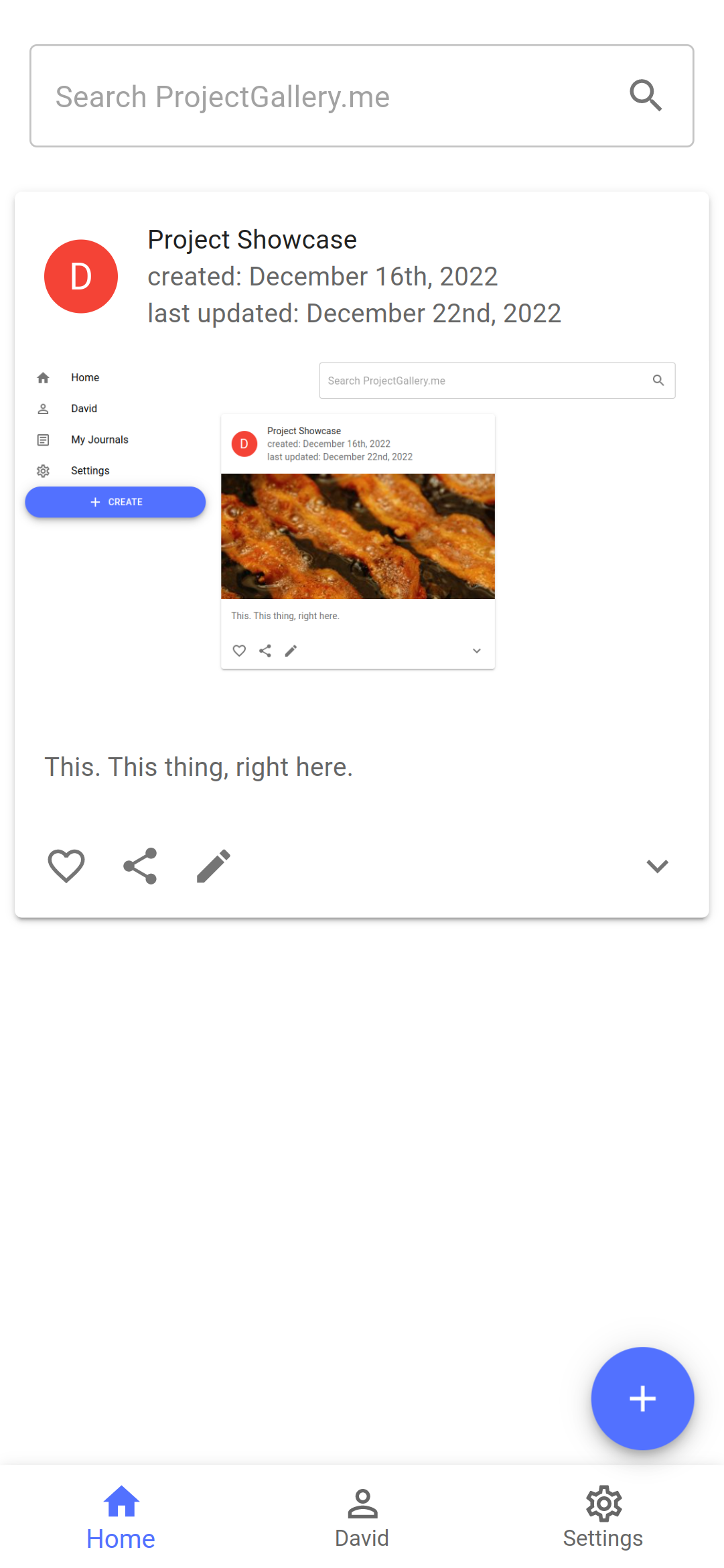Image resolution: width=724 pixels, height=1568 pixels.
Task: Open the Project Showcase screenshot image
Action: [x=362, y=529]
